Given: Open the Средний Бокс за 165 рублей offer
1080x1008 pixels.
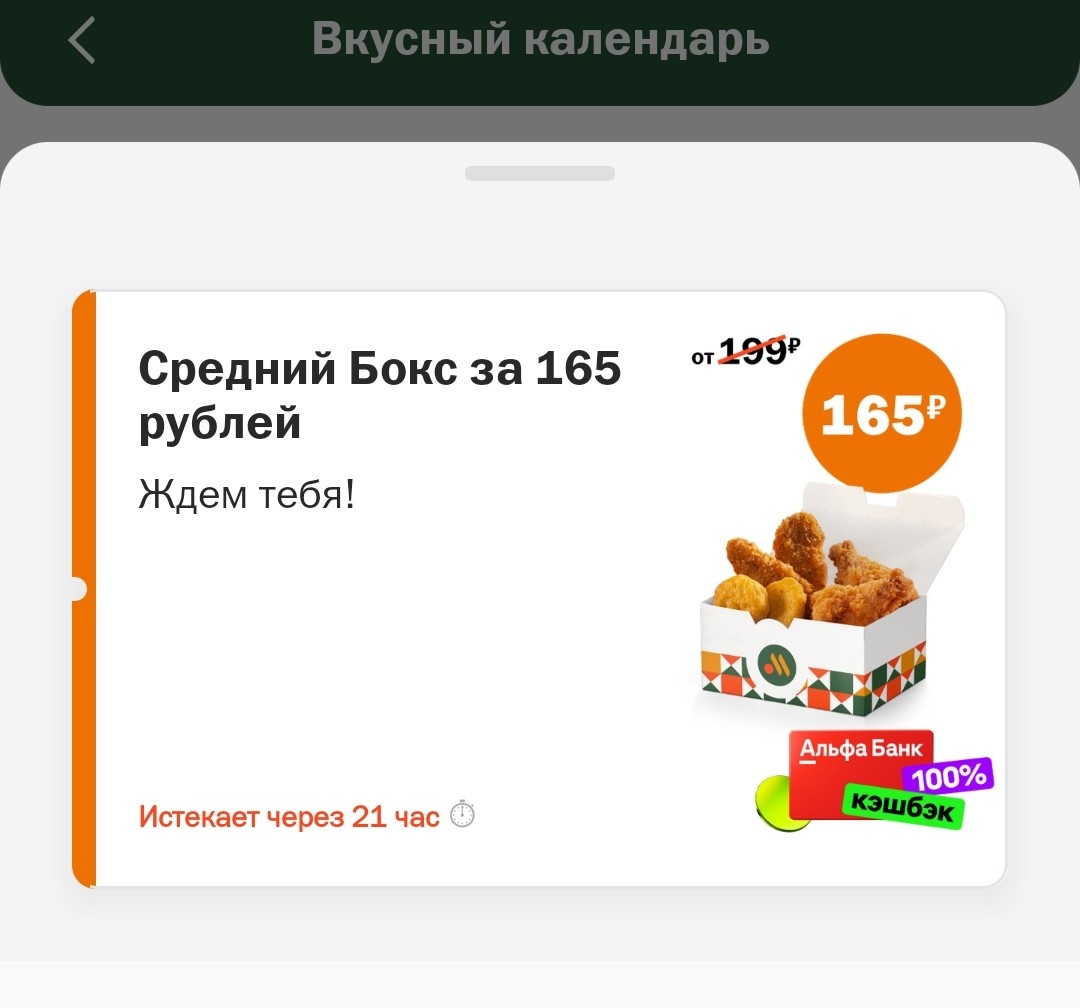Looking at the screenshot, I should pyautogui.click(x=540, y=588).
